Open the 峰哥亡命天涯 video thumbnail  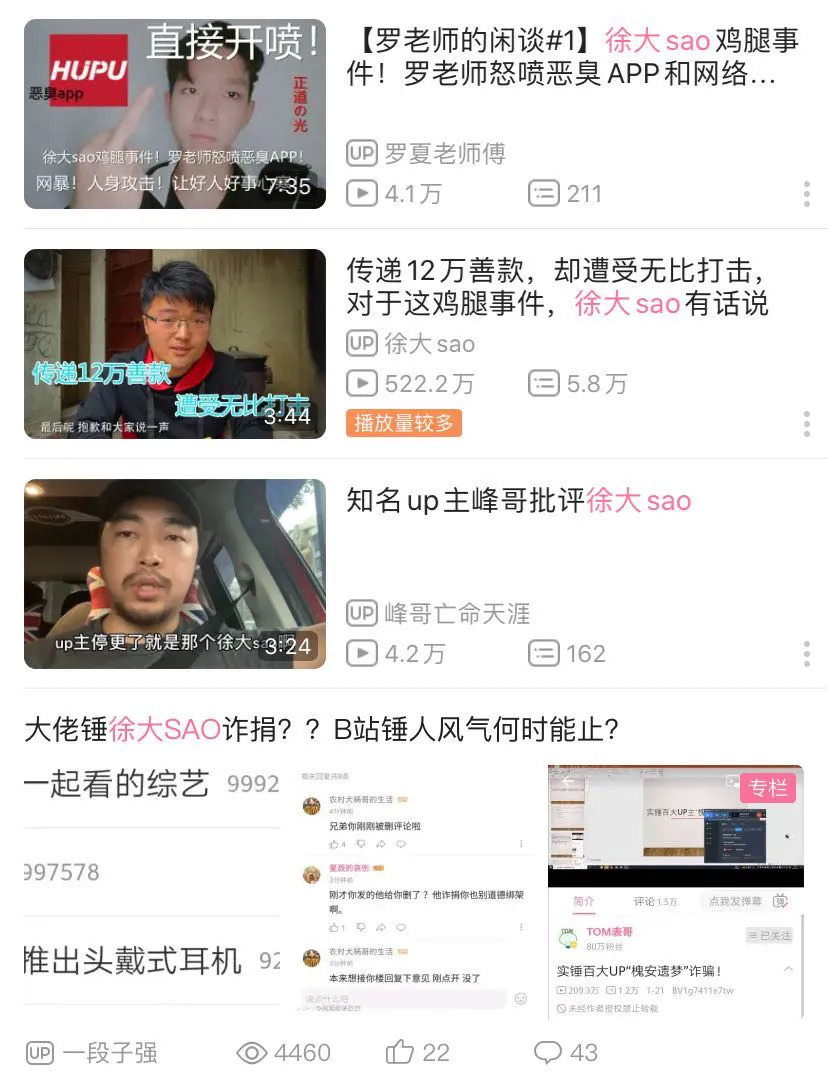(x=175, y=573)
